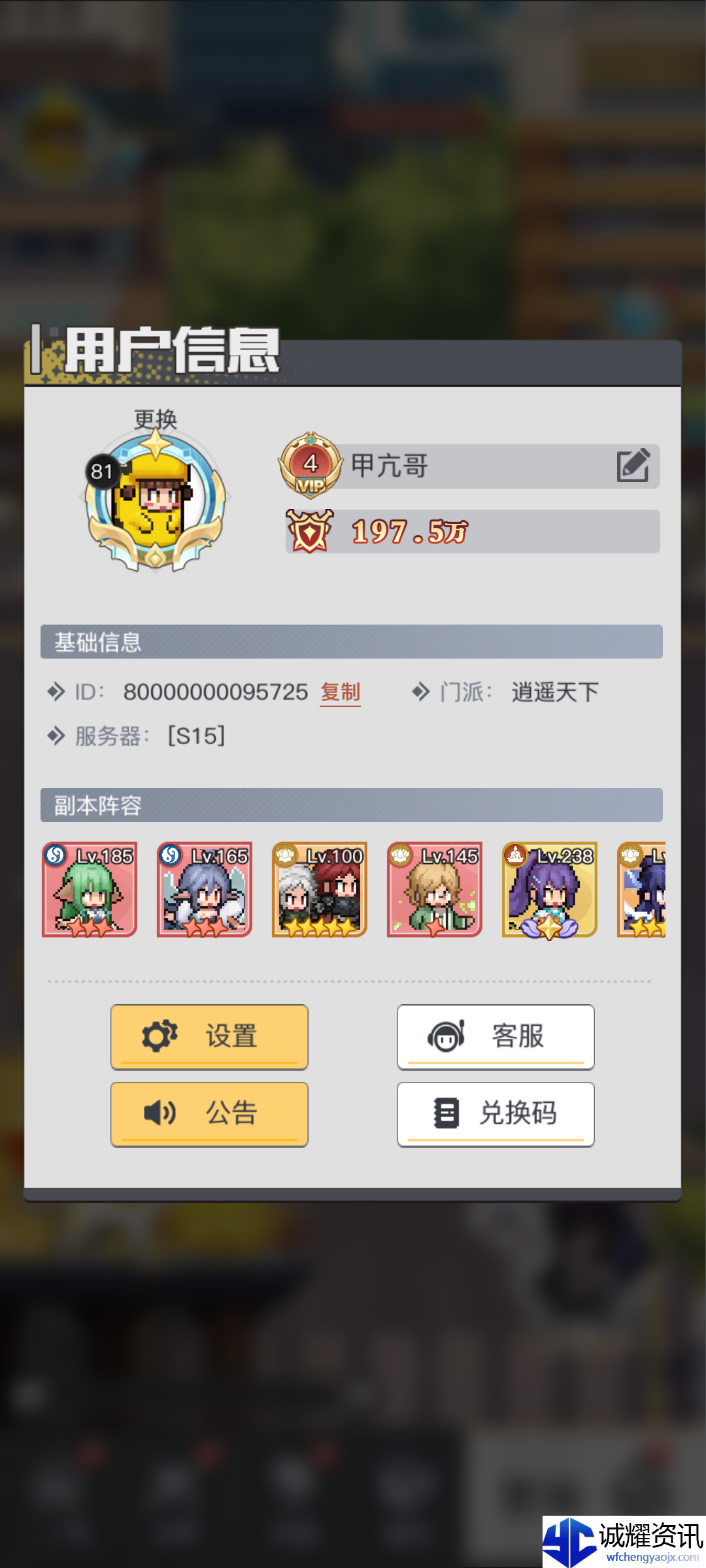Image resolution: width=706 pixels, height=1568 pixels.
Task: Open 兑换码 redeem code button
Action: 496,1113
